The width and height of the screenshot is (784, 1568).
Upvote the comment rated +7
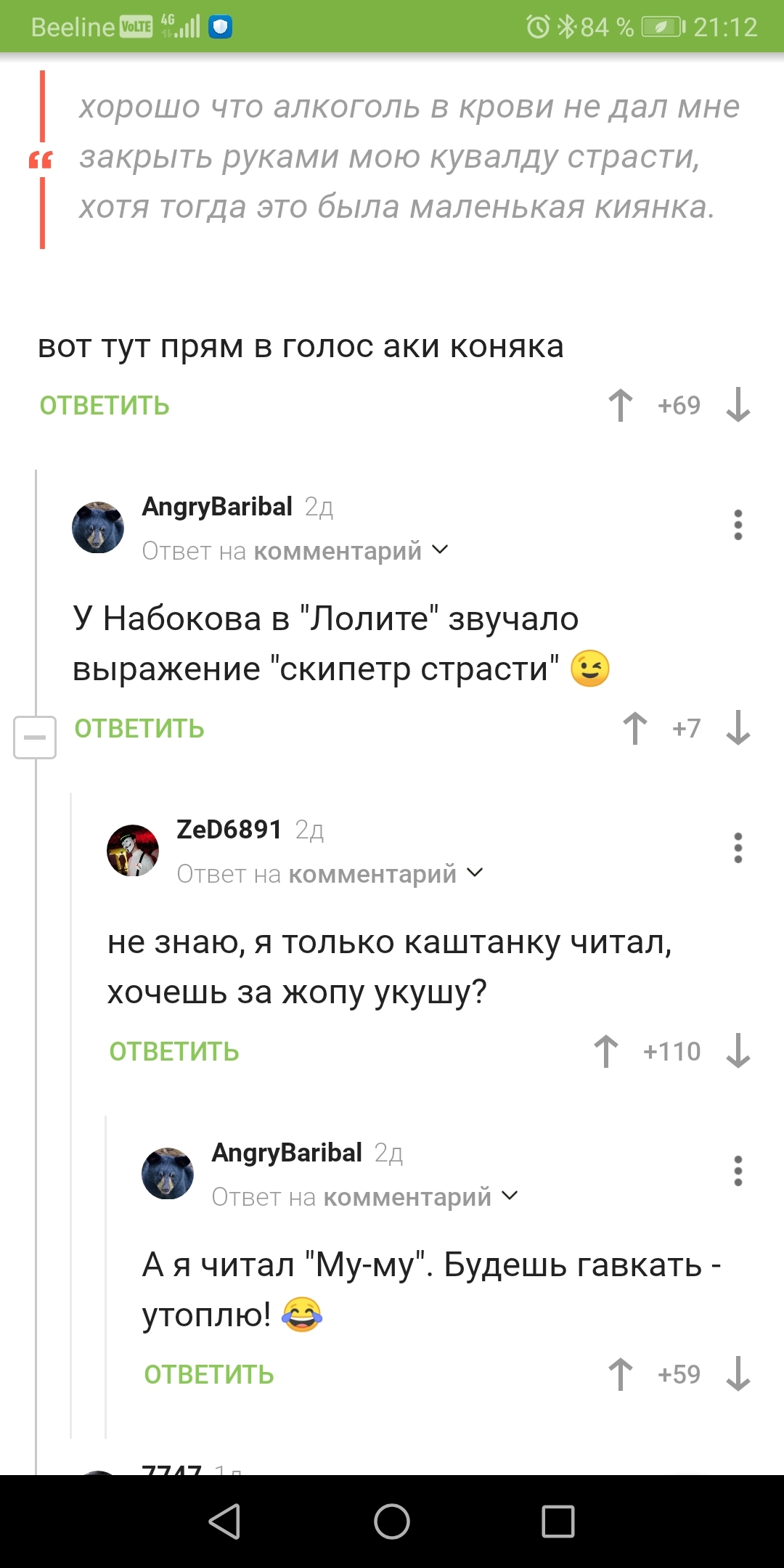(635, 728)
